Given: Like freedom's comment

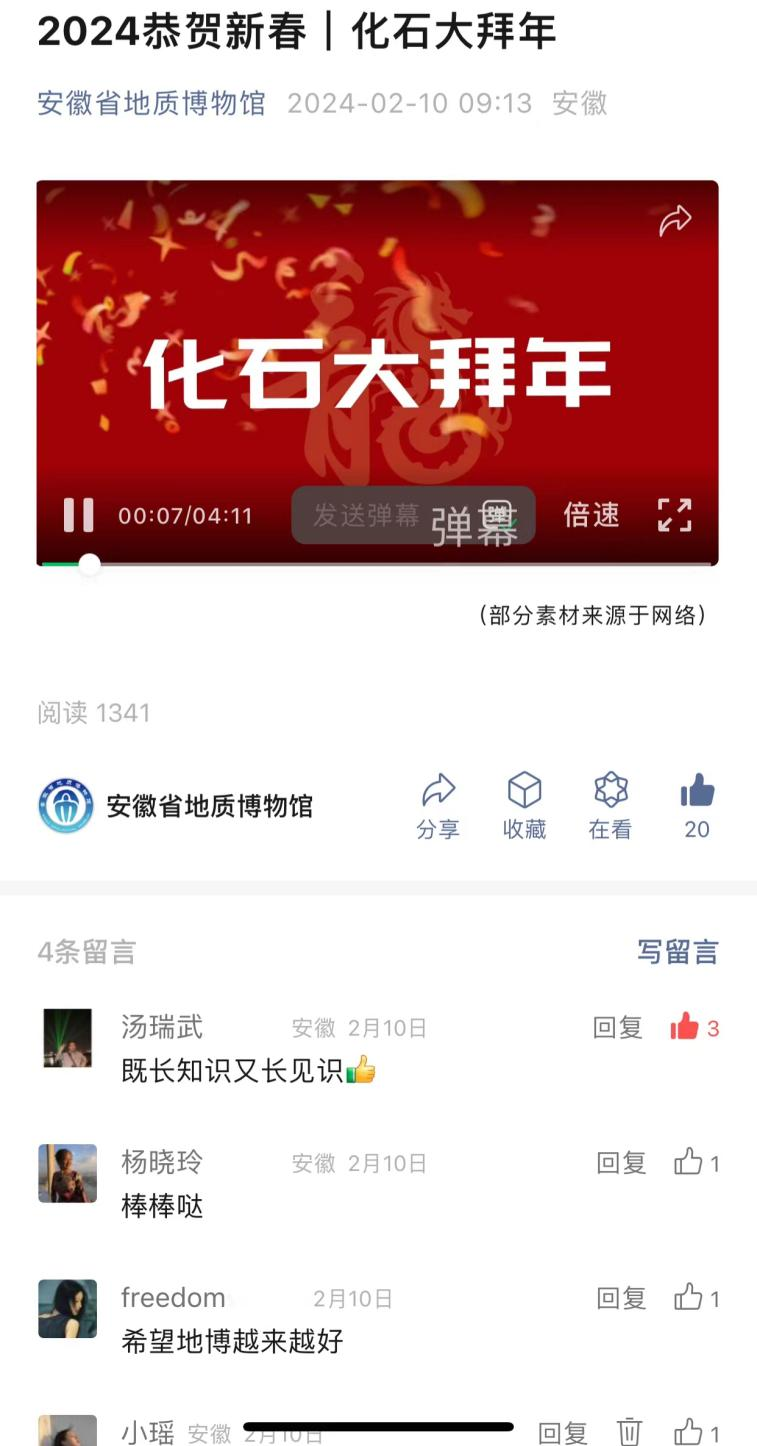Looking at the screenshot, I should click(x=689, y=1298).
